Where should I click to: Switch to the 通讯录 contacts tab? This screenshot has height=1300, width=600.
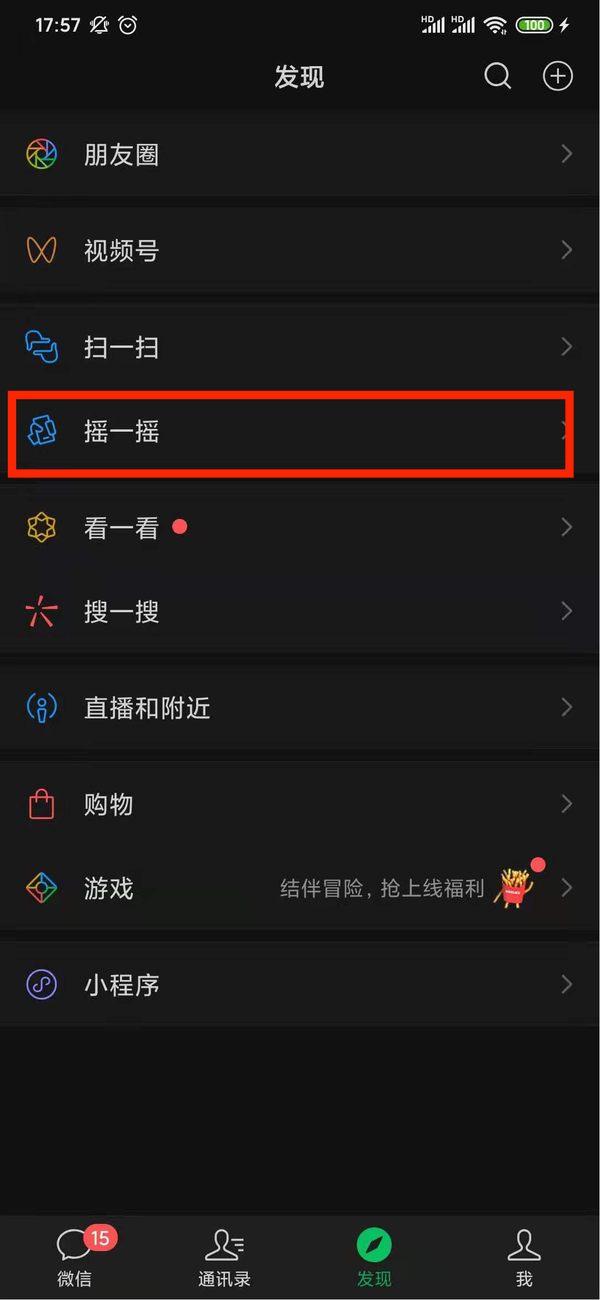[224, 1257]
